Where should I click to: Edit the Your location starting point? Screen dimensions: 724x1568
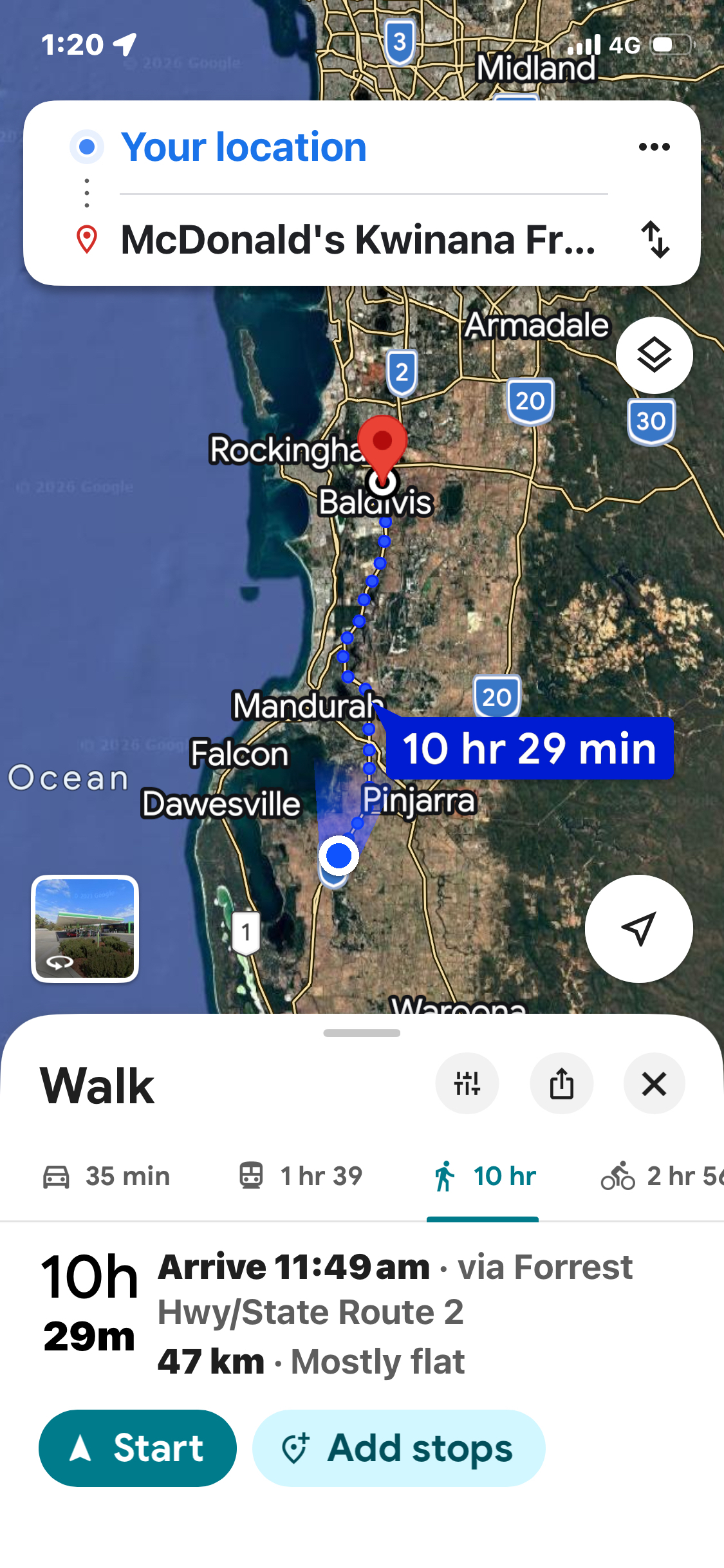coord(243,147)
